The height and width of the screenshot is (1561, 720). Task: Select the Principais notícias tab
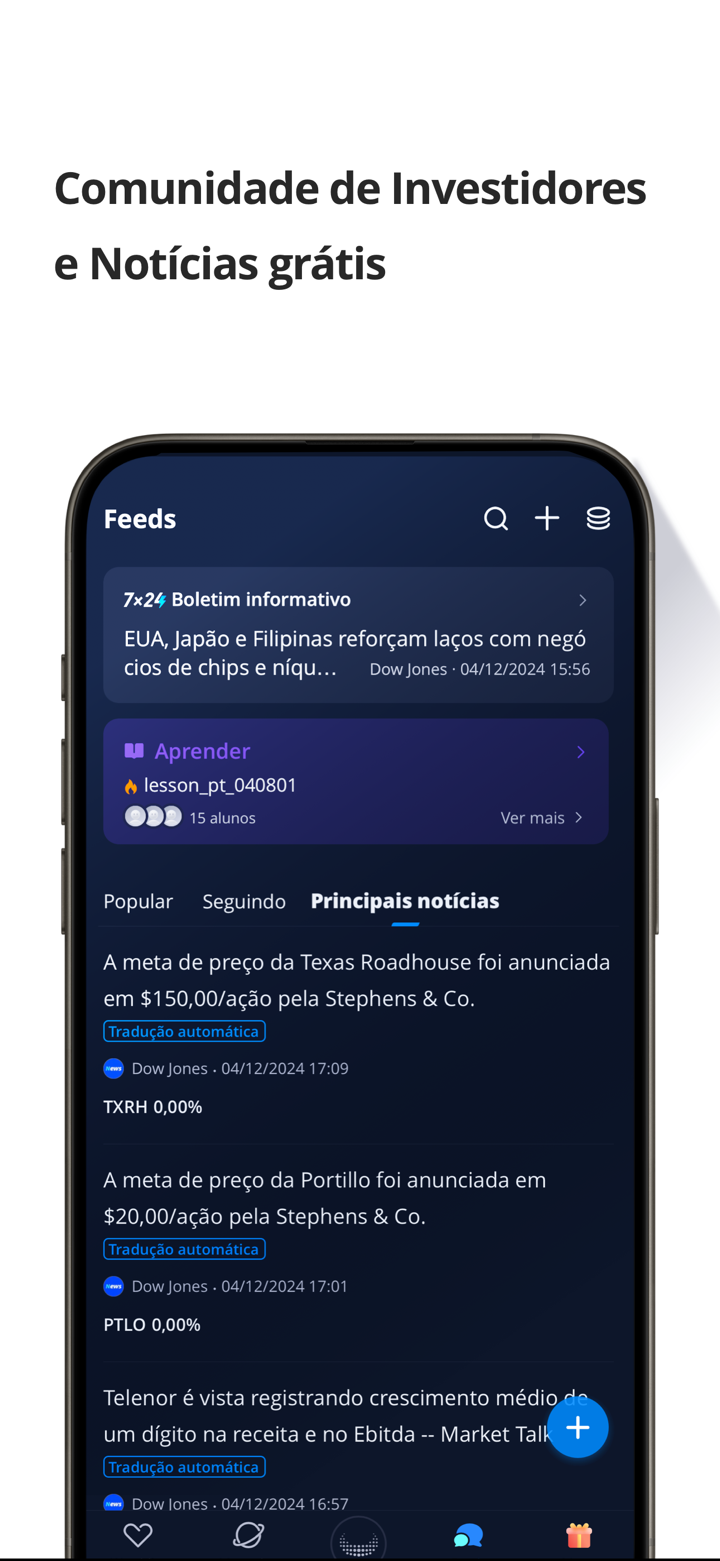pyautogui.click(x=405, y=901)
